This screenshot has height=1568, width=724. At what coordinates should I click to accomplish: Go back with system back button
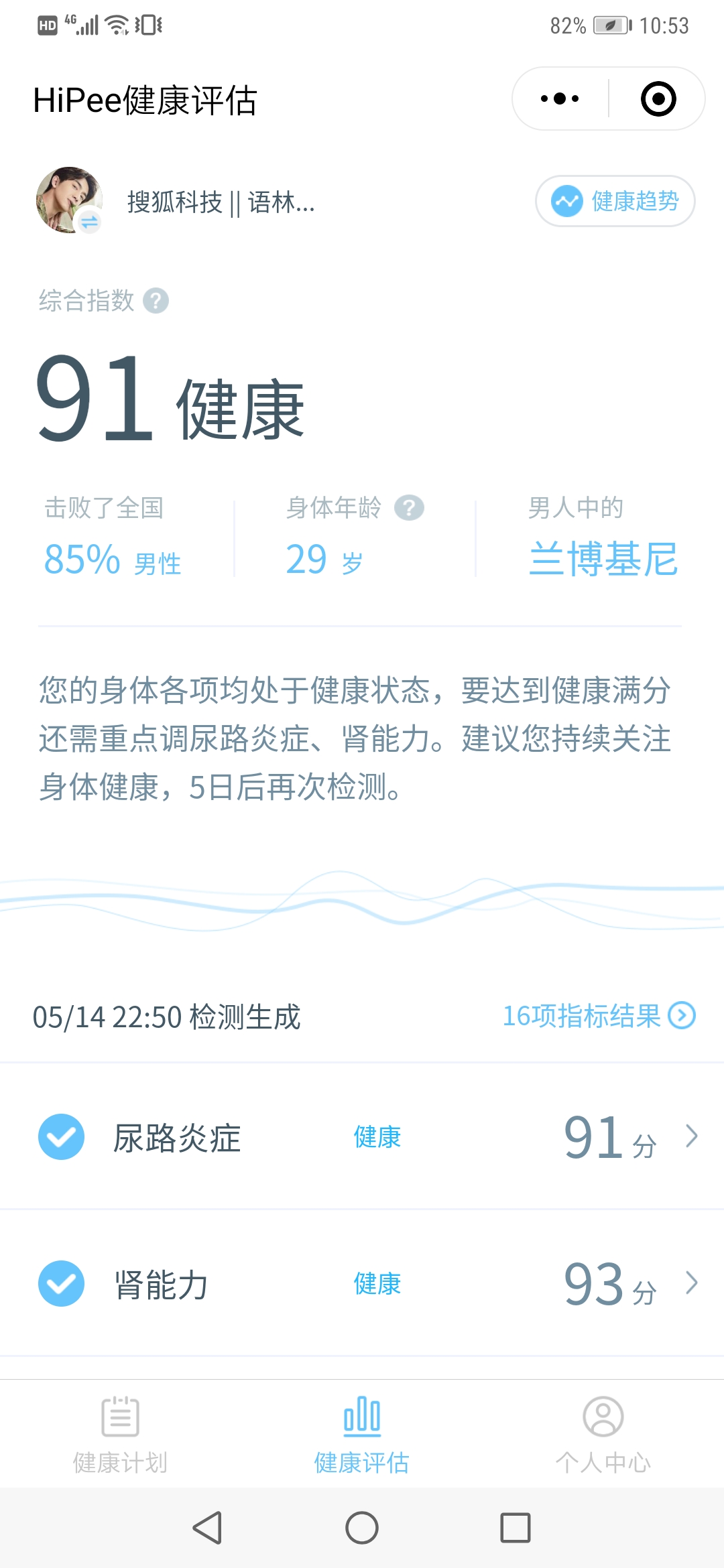tap(207, 1528)
